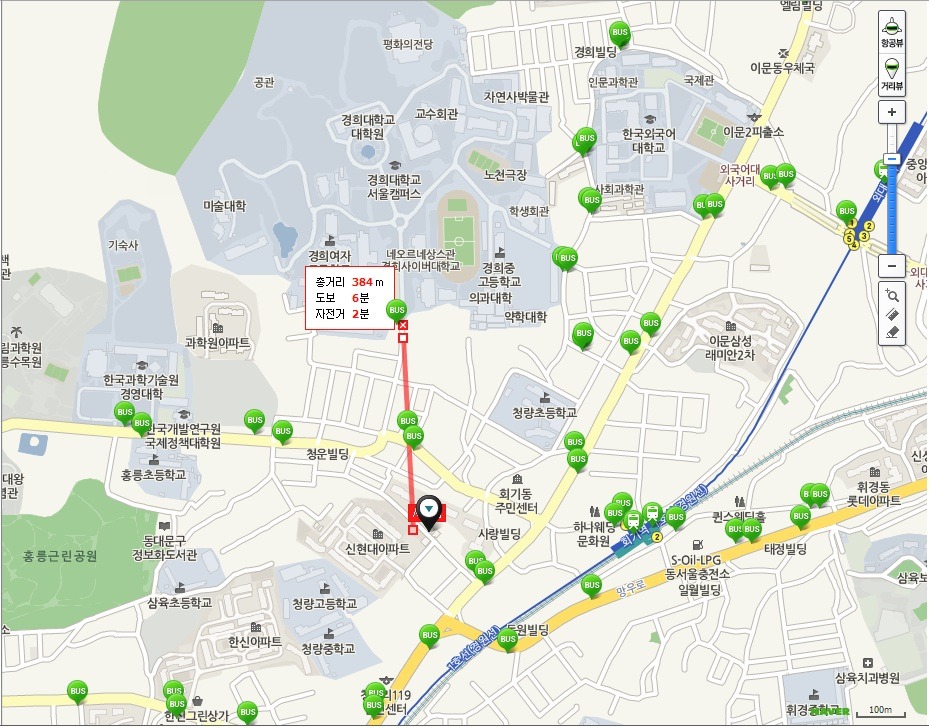This screenshot has width=929, height=727.
Task: Open the bus stop beside 한국외국어대학교
Action: click(x=586, y=140)
